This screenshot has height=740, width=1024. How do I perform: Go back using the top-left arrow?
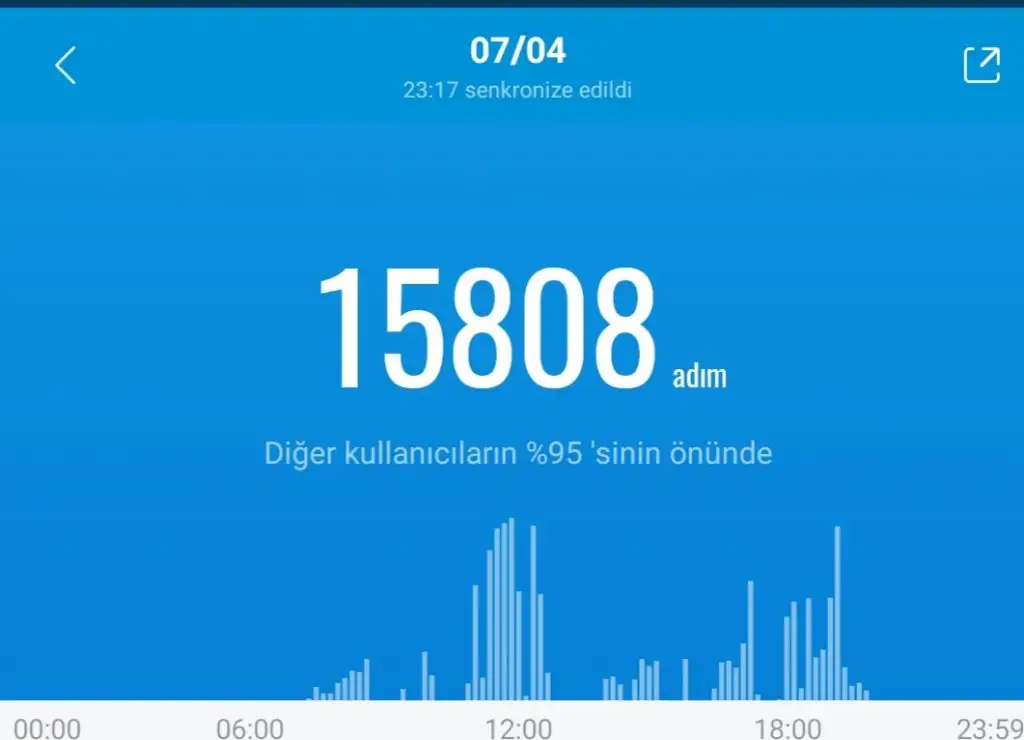pos(66,66)
